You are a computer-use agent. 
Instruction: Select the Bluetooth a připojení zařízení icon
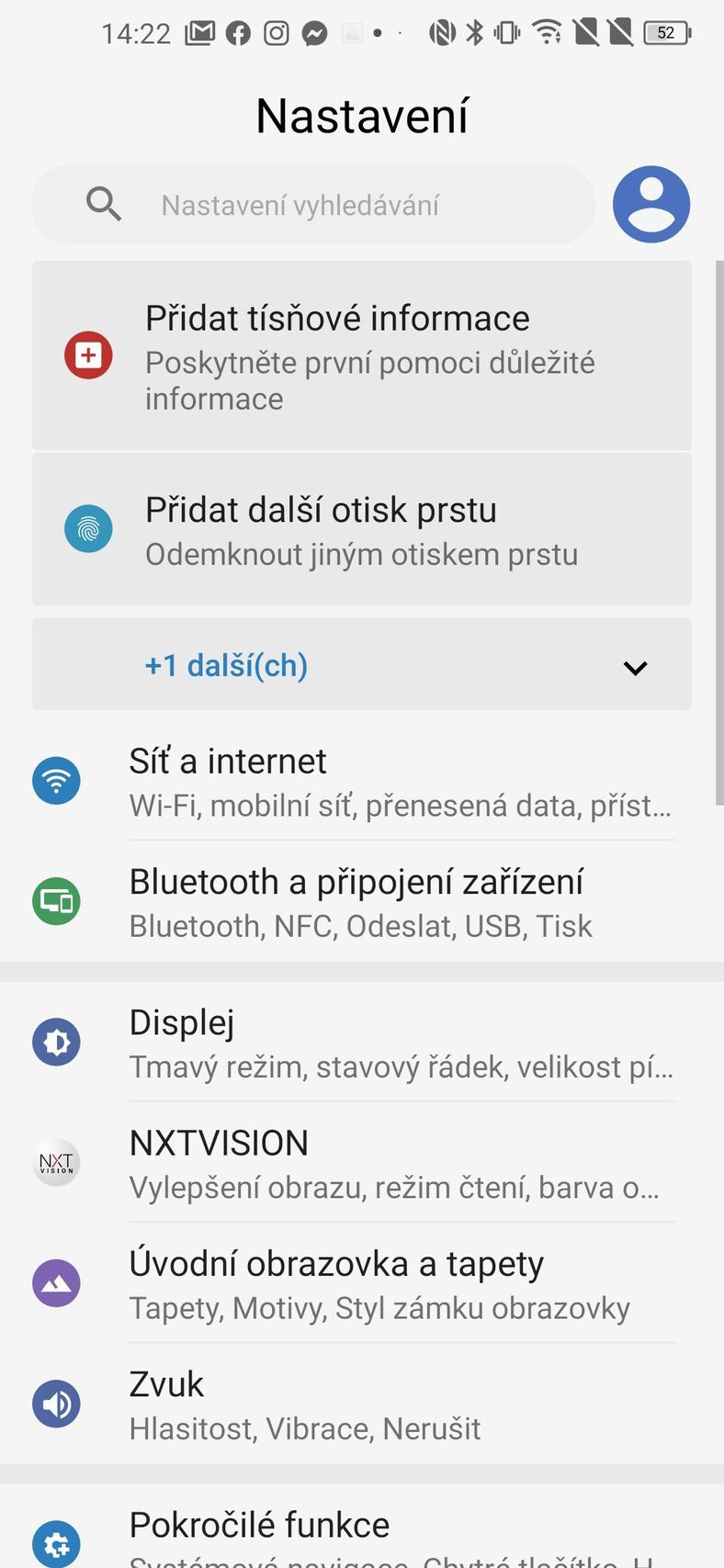(56, 901)
